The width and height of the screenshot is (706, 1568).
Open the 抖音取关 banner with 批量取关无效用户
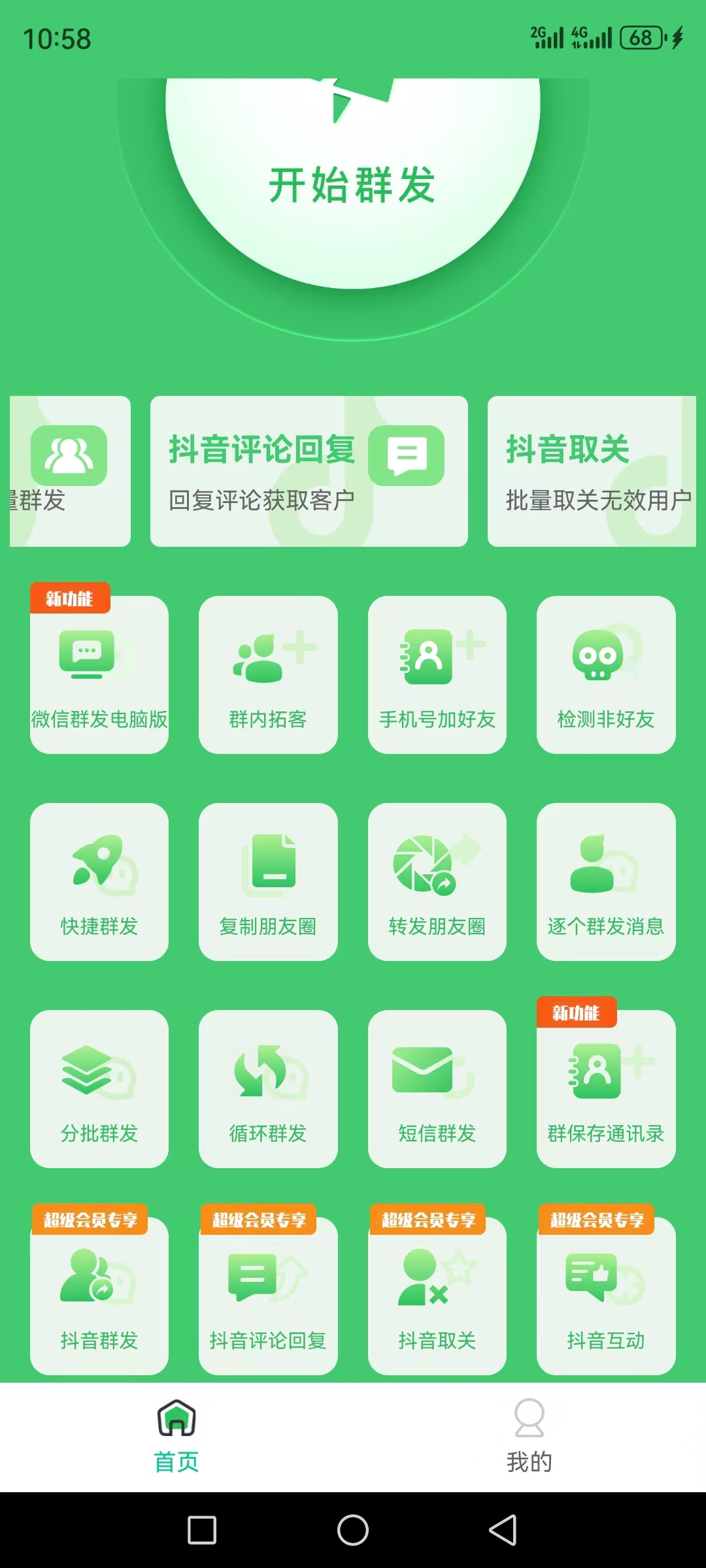pyautogui.click(x=592, y=471)
